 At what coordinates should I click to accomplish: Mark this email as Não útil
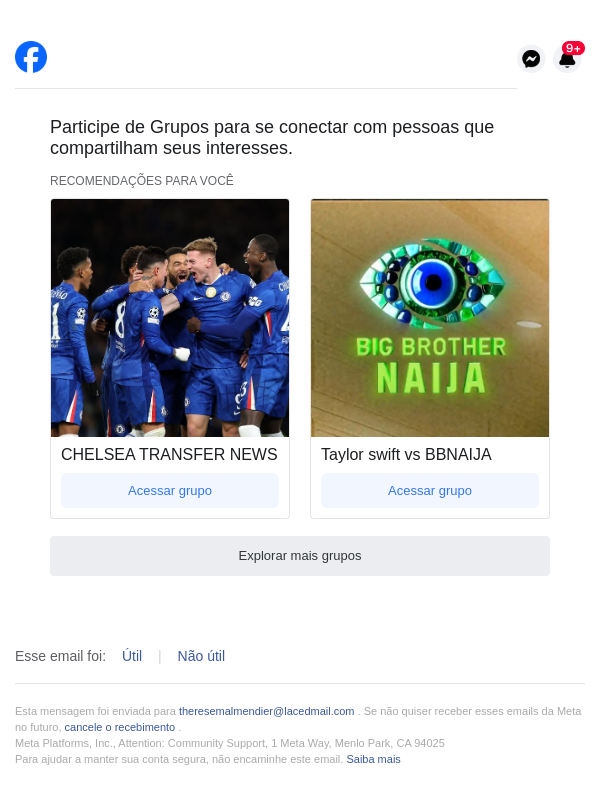click(201, 656)
